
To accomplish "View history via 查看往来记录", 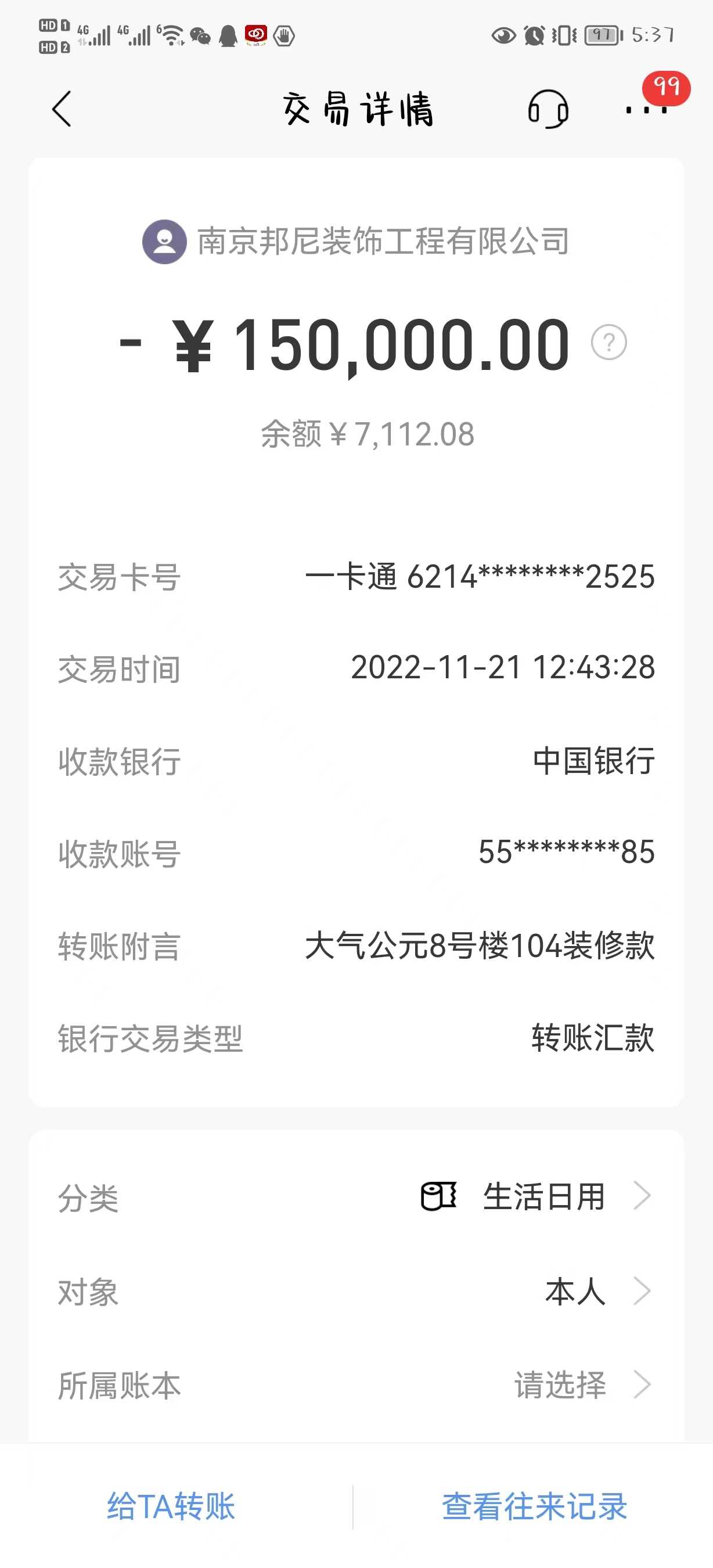I will 534,1506.
